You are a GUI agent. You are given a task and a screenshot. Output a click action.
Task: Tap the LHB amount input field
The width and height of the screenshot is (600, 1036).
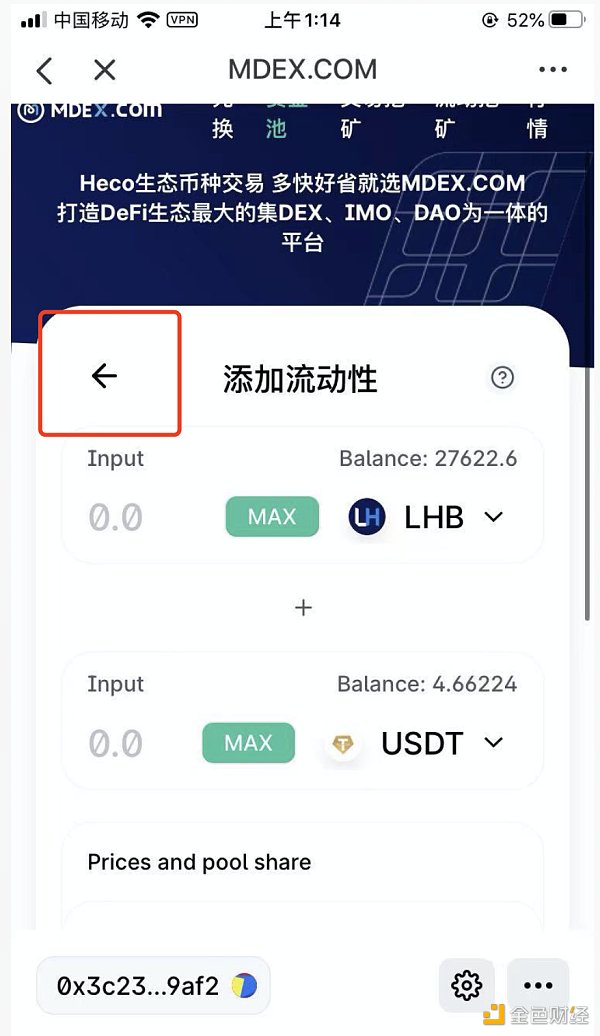140,517
